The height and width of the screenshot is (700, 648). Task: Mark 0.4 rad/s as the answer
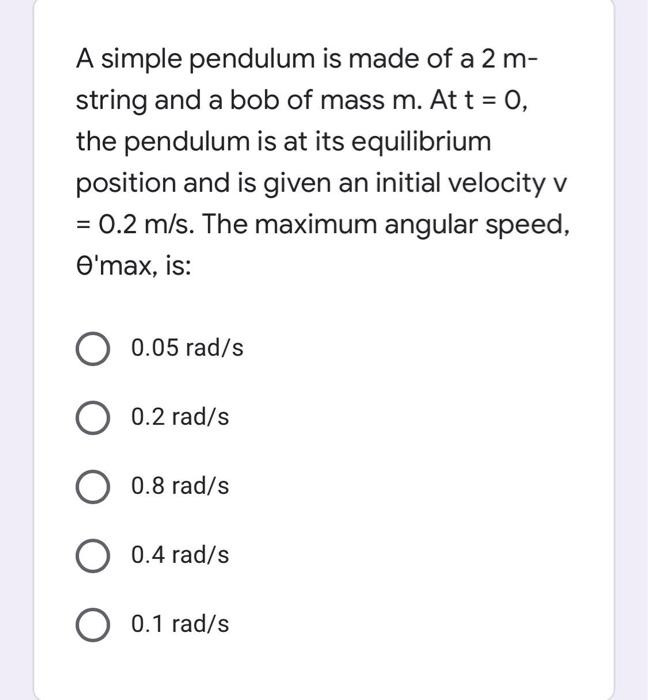point(92,555)
